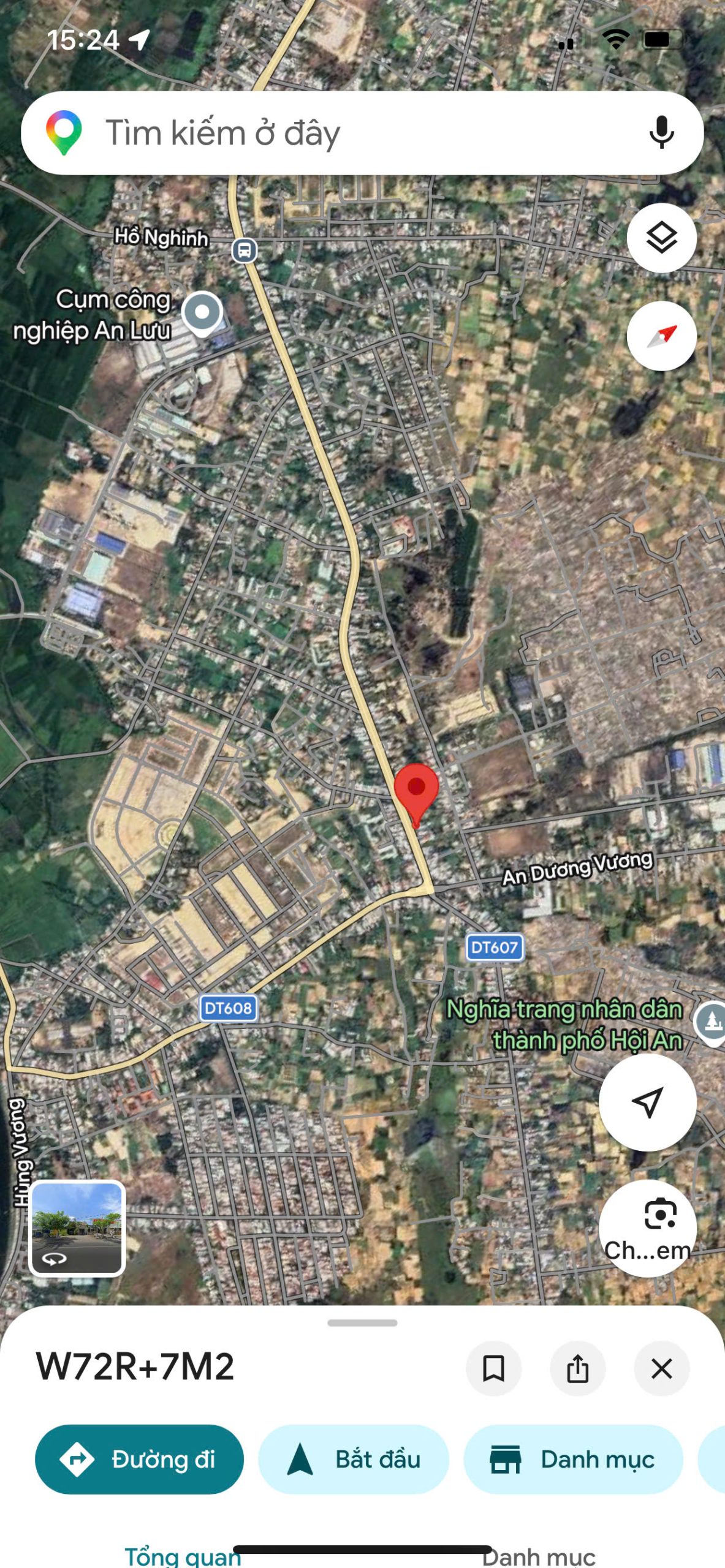The image size is (725, 1568).
Task: Open the Street View thumbnail
Action: [77, 1227]
